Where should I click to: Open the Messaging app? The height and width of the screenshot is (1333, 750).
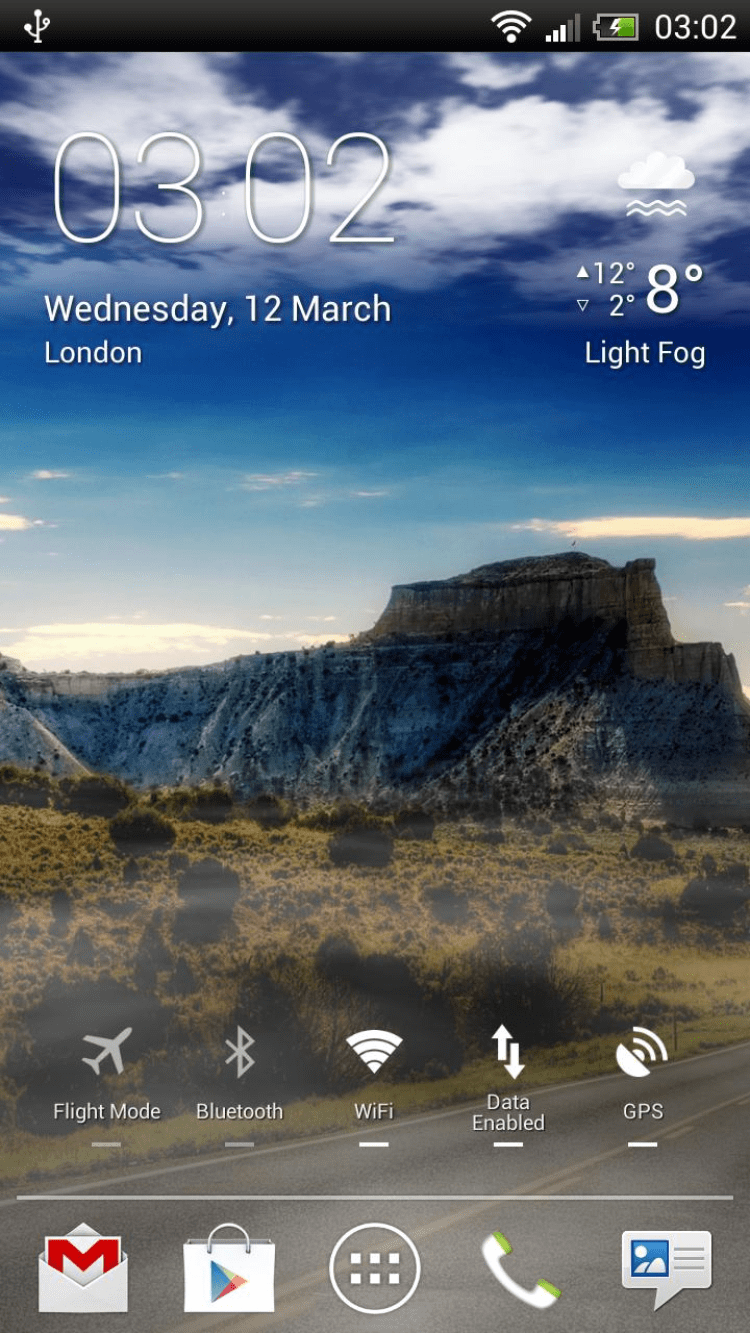coord(666,1267)
